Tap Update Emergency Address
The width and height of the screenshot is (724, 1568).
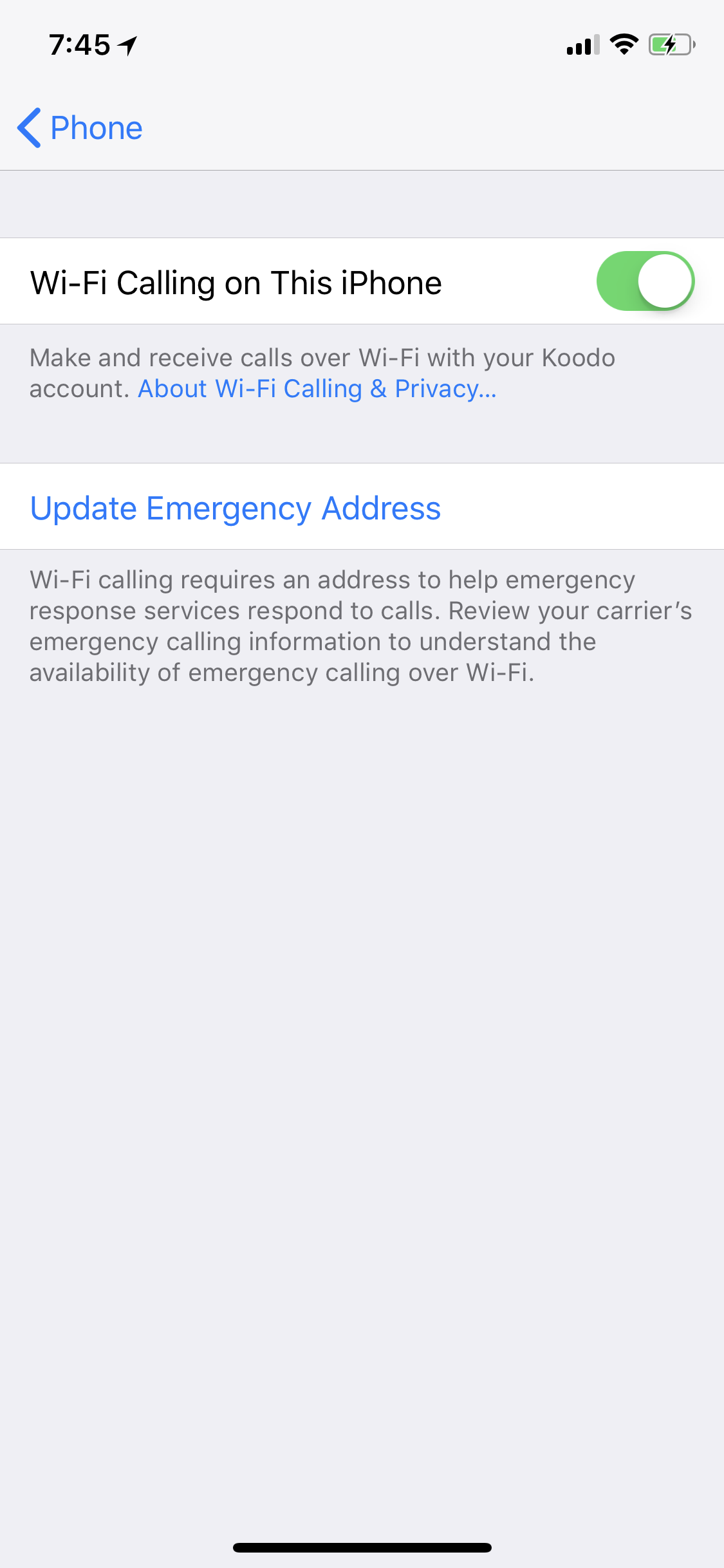coord(236,508)
